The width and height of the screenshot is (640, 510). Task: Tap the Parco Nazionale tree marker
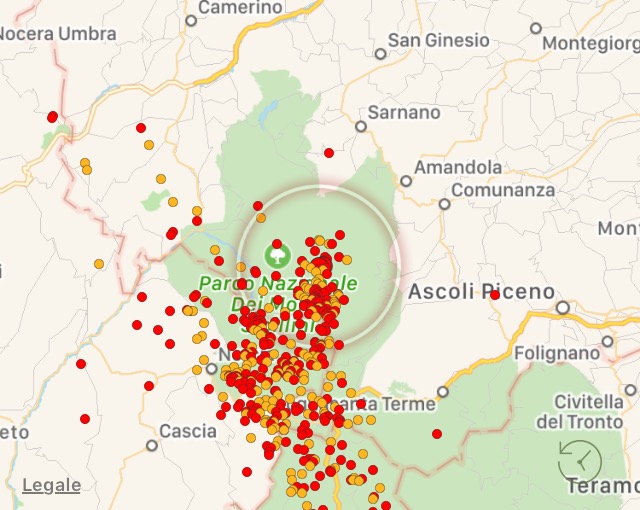[273, 253]
